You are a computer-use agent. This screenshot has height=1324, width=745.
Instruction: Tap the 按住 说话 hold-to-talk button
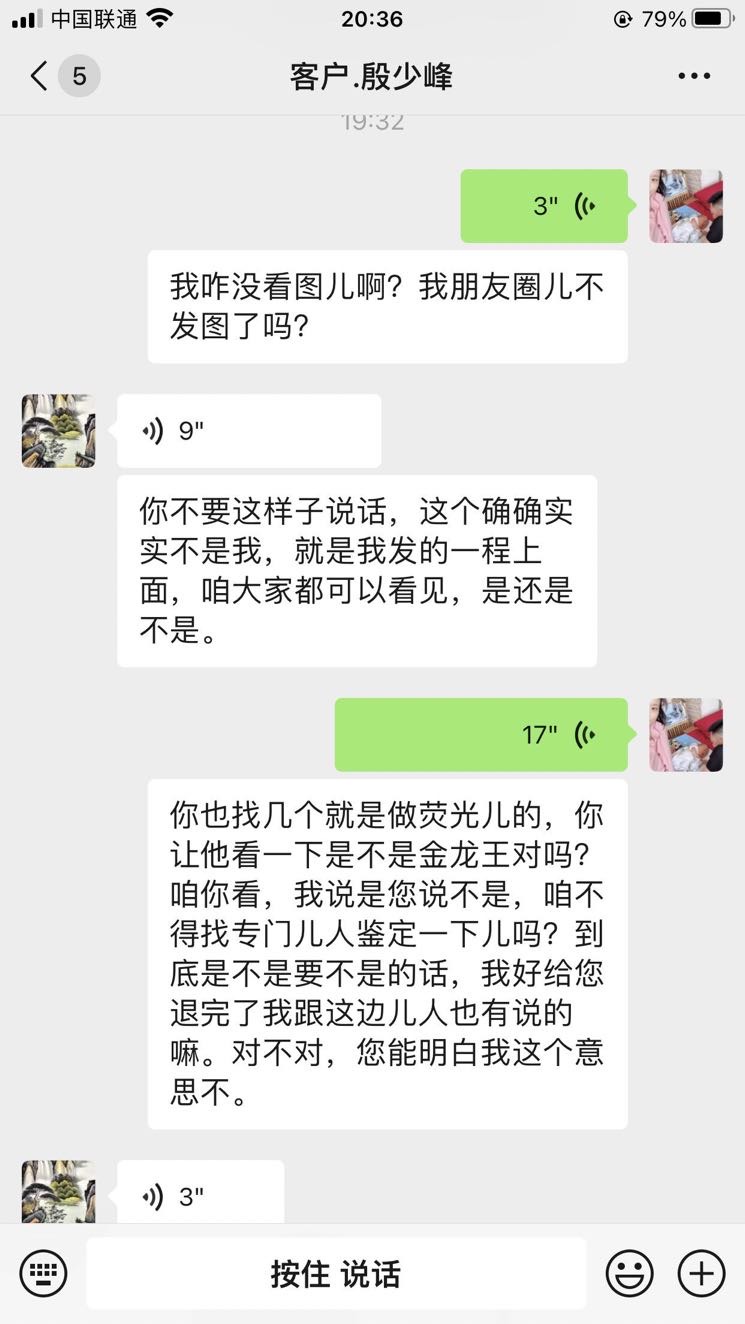click(x=336, y=1274)
